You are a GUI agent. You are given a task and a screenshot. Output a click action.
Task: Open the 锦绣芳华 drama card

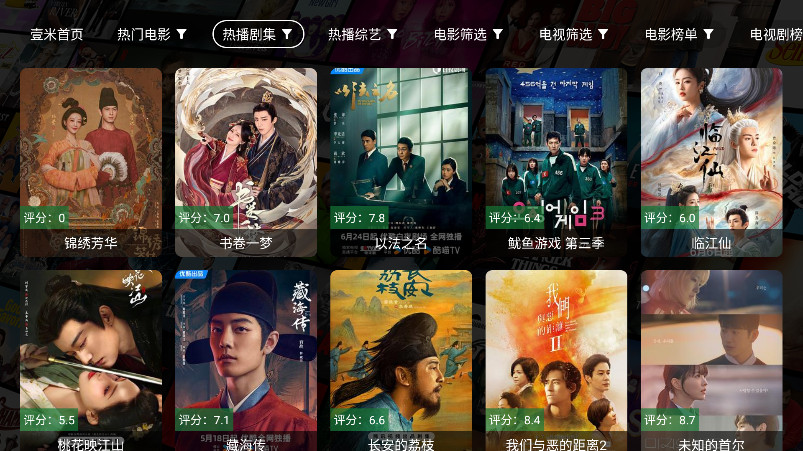pos(91,162)
